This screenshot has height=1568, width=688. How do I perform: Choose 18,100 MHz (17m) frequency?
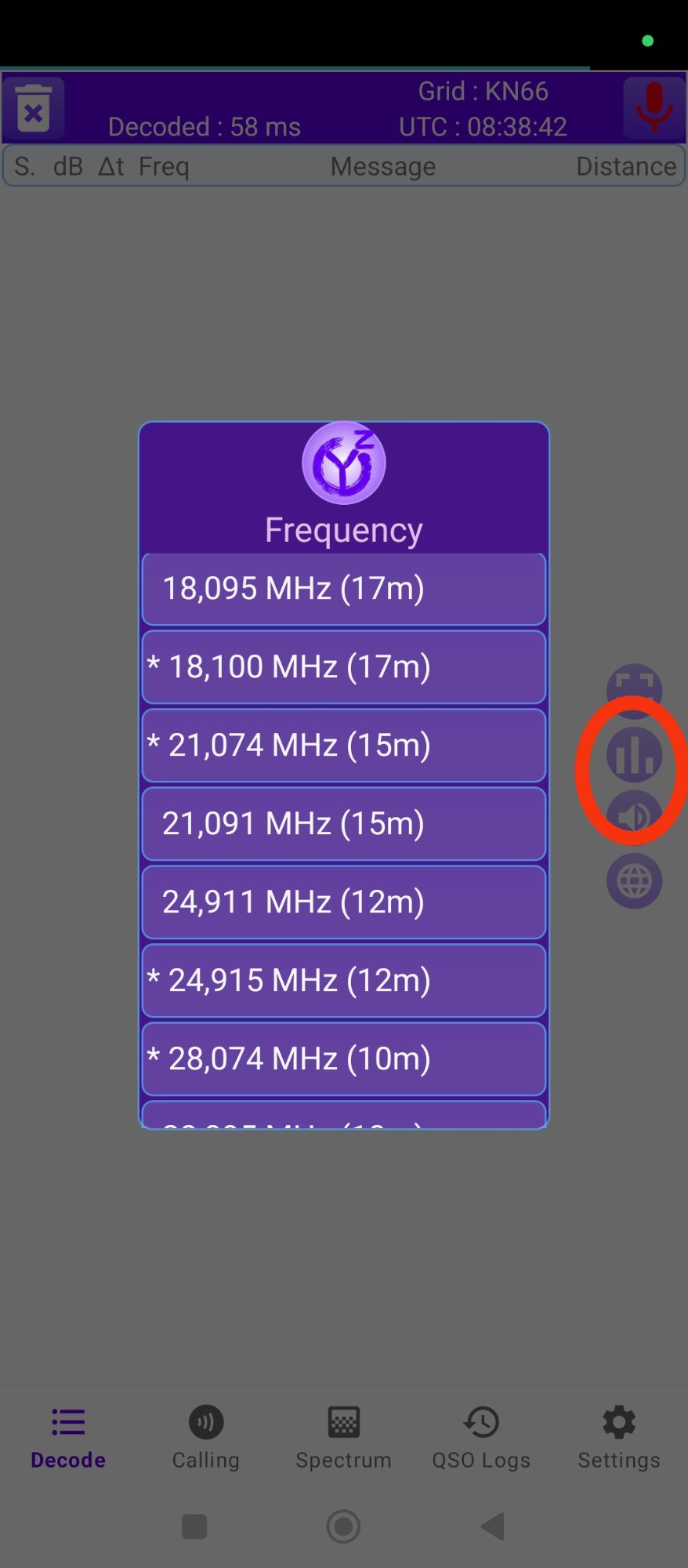[x=343, y=666]
